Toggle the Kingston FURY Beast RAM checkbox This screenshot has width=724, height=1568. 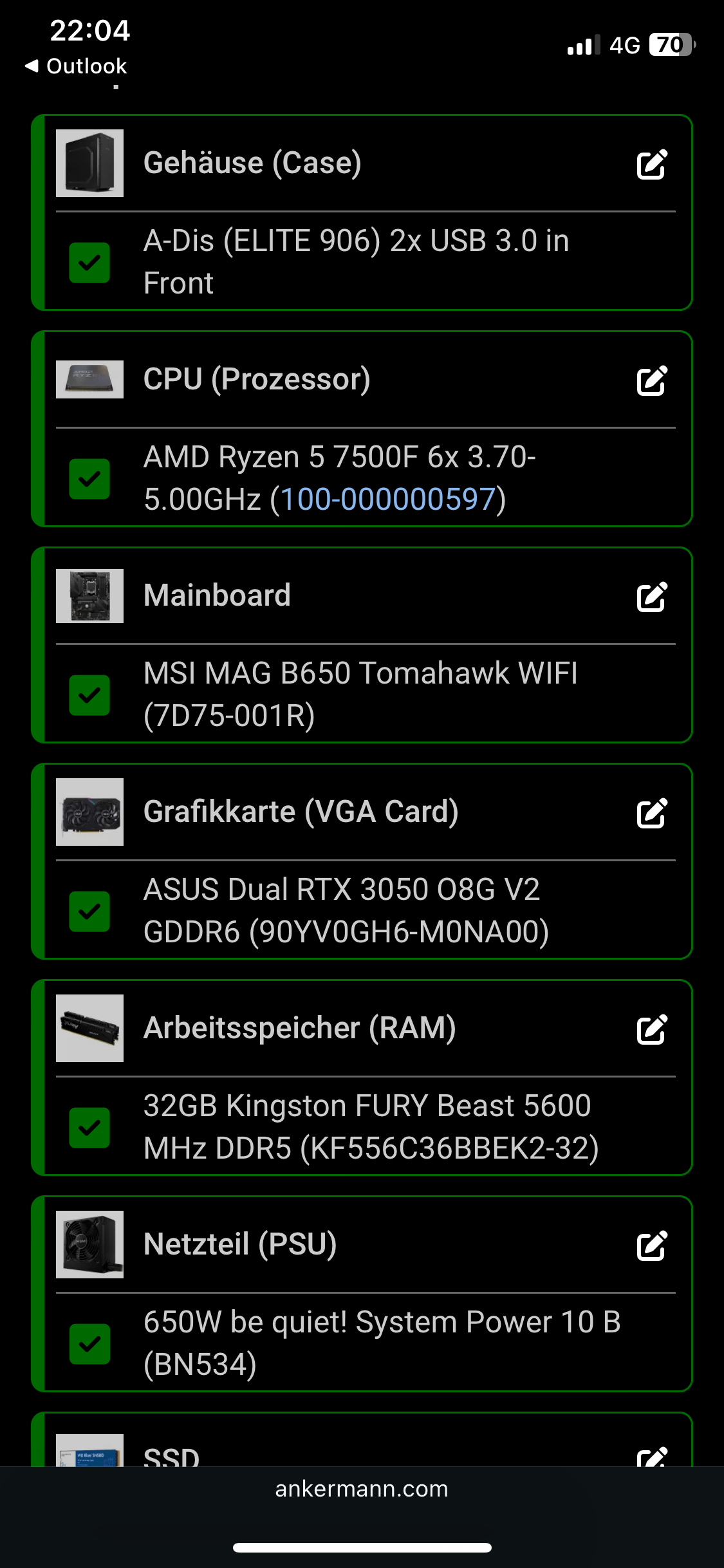tap(89, 1128)
